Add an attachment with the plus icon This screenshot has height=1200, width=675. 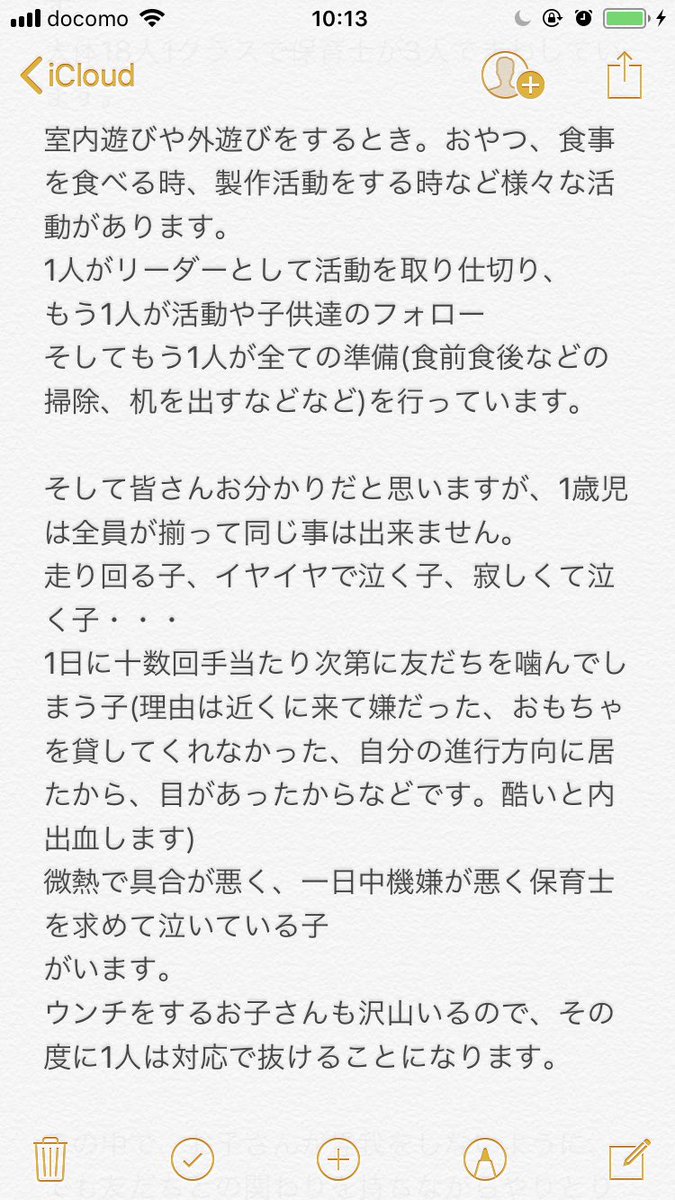(338, 1160)
